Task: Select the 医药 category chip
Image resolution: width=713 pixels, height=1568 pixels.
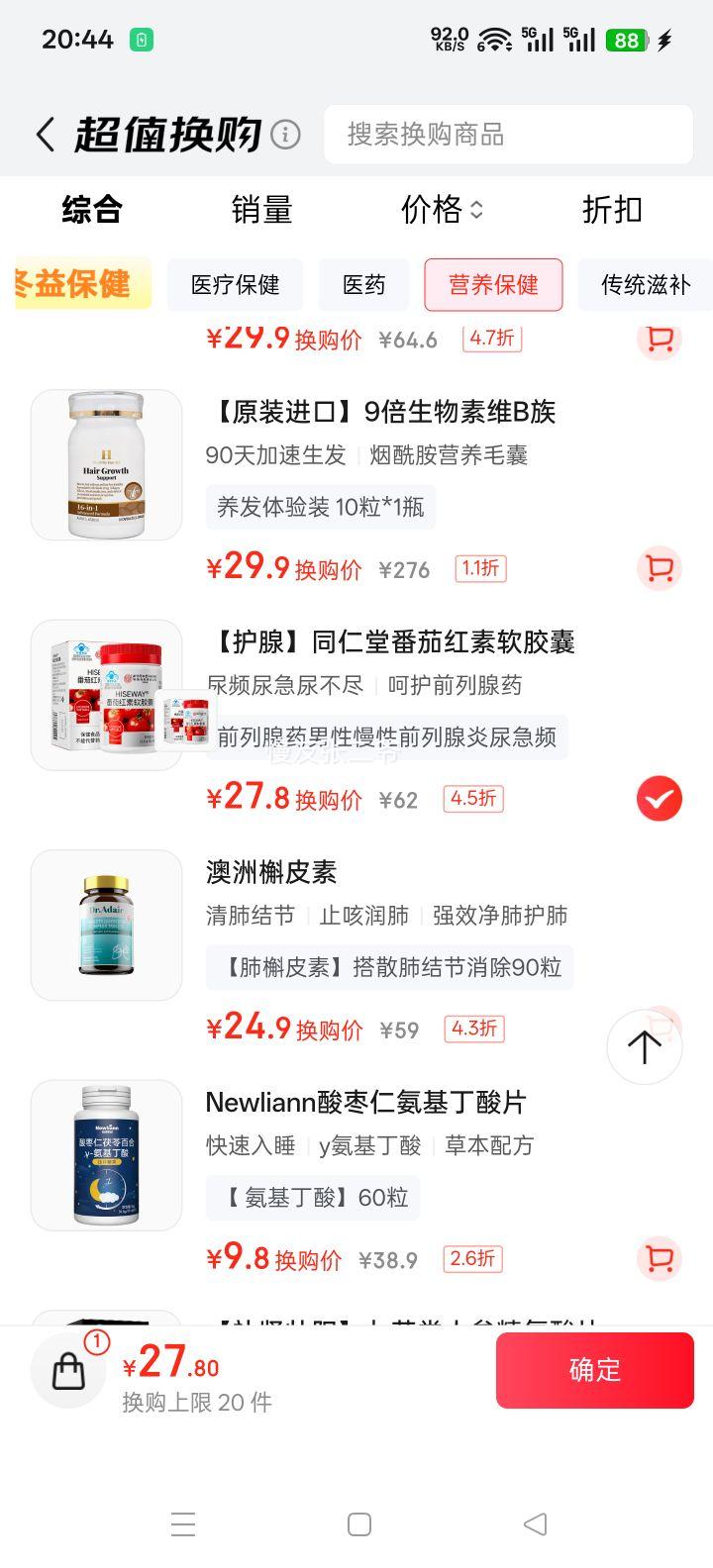Action: (x=363, y=285)
